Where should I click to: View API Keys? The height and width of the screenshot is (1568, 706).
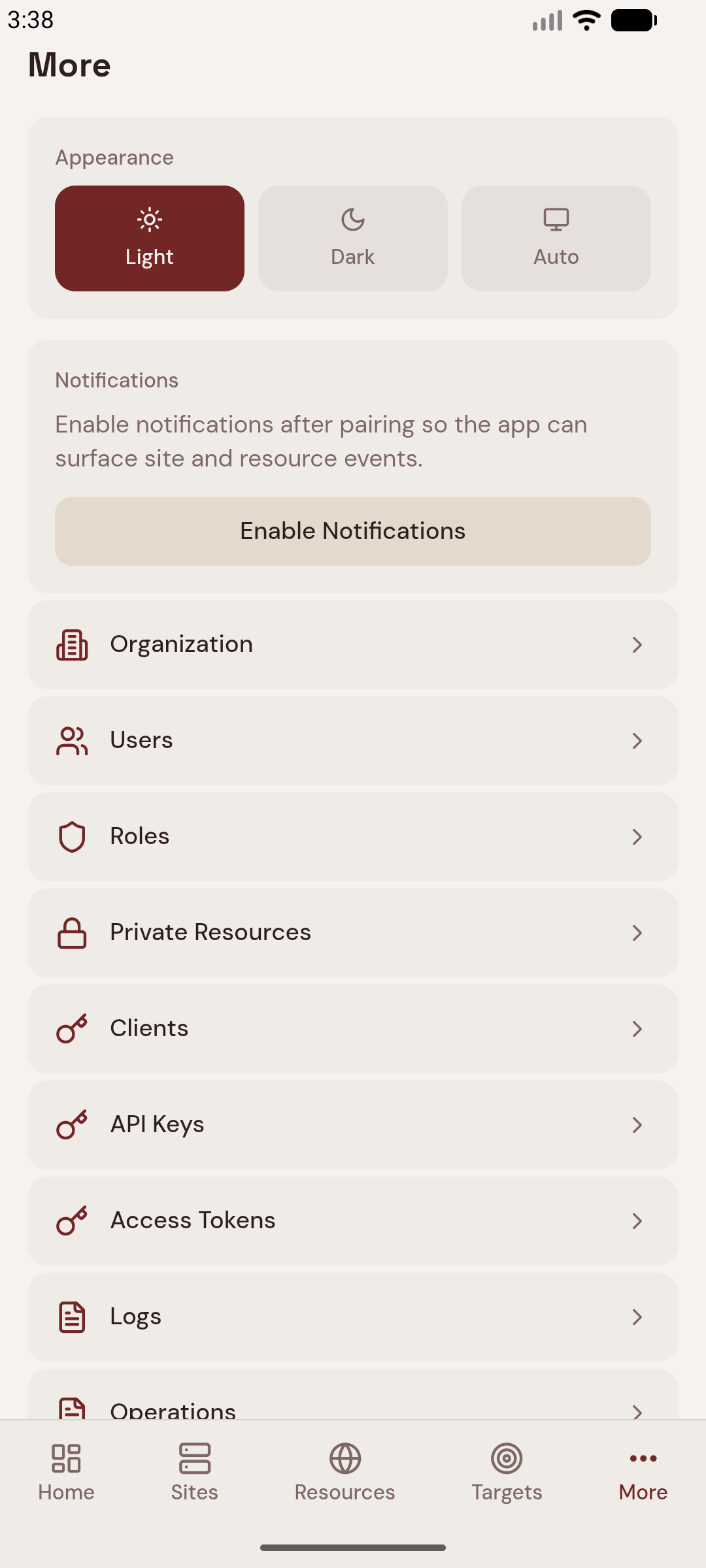[353, 1125]
